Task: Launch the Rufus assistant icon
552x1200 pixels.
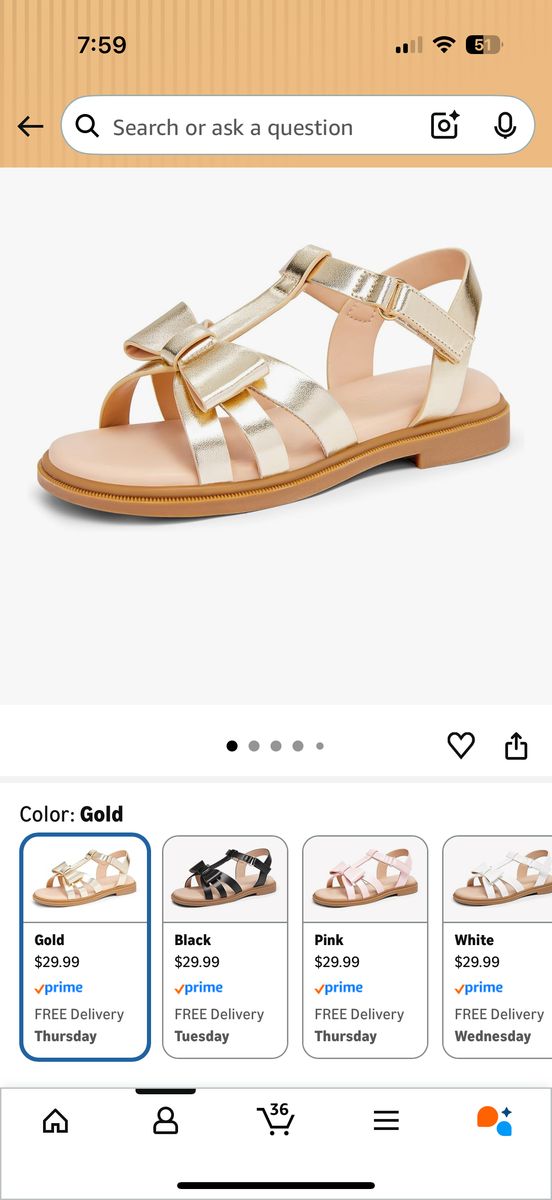Action: [x=495, y=1121]
